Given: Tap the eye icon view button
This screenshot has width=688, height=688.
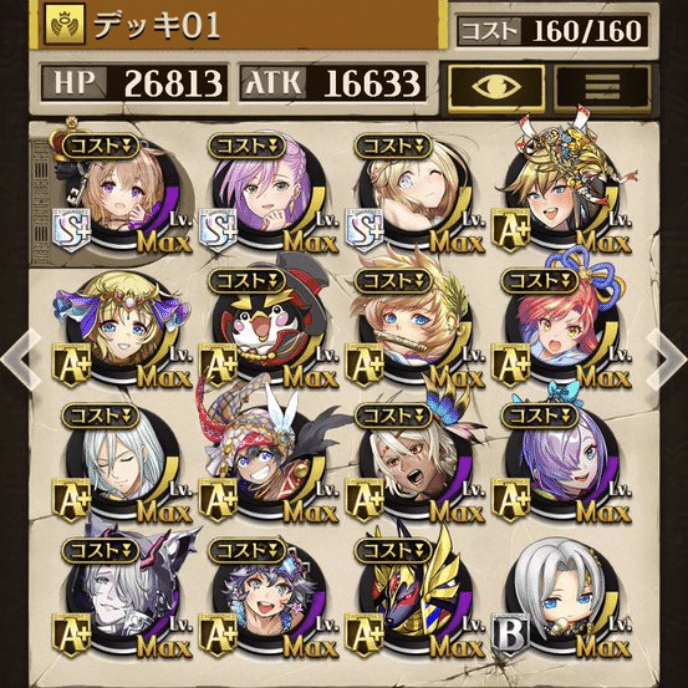Looking at the screenshot, I should click(496, 87).
